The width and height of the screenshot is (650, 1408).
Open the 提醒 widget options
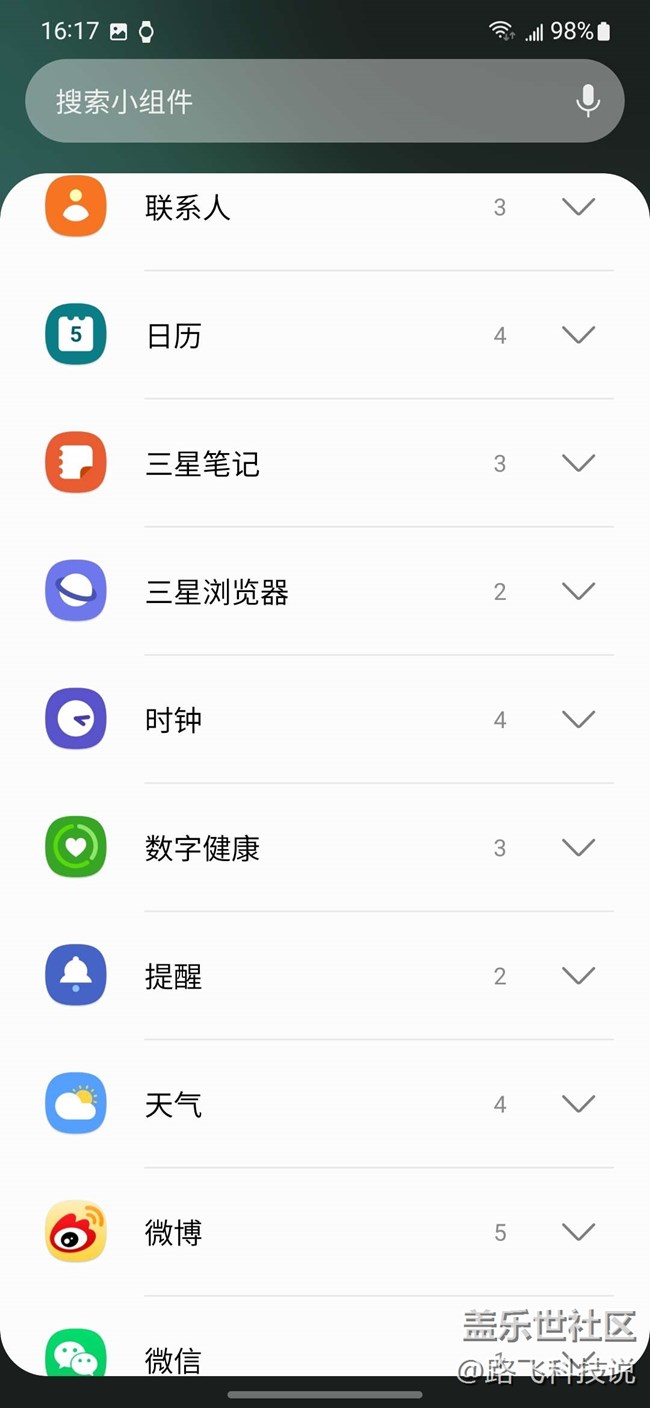[x=325, y=975]
